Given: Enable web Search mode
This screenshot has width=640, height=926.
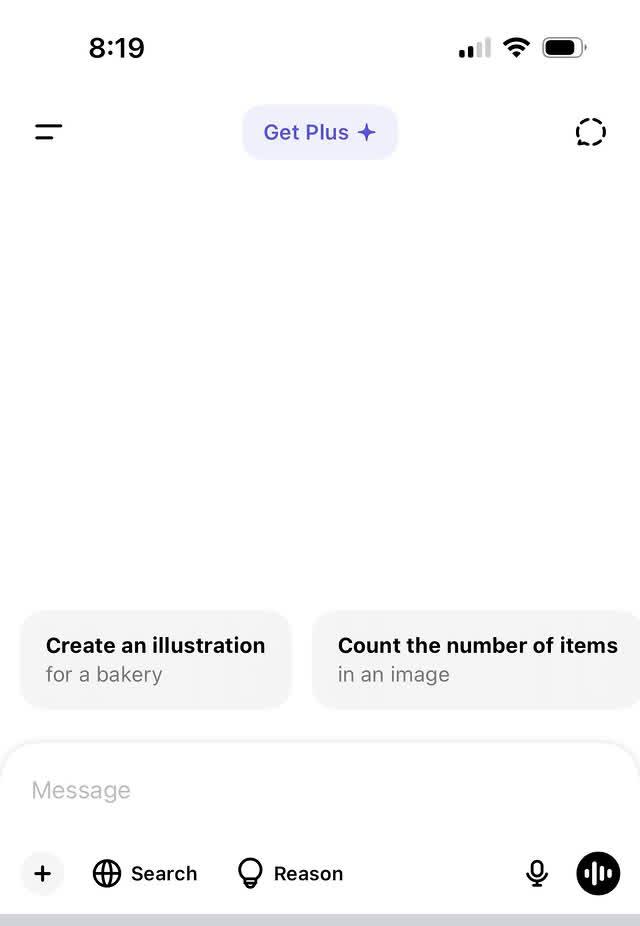Looking at the screenshot, I should pos(145,873).
